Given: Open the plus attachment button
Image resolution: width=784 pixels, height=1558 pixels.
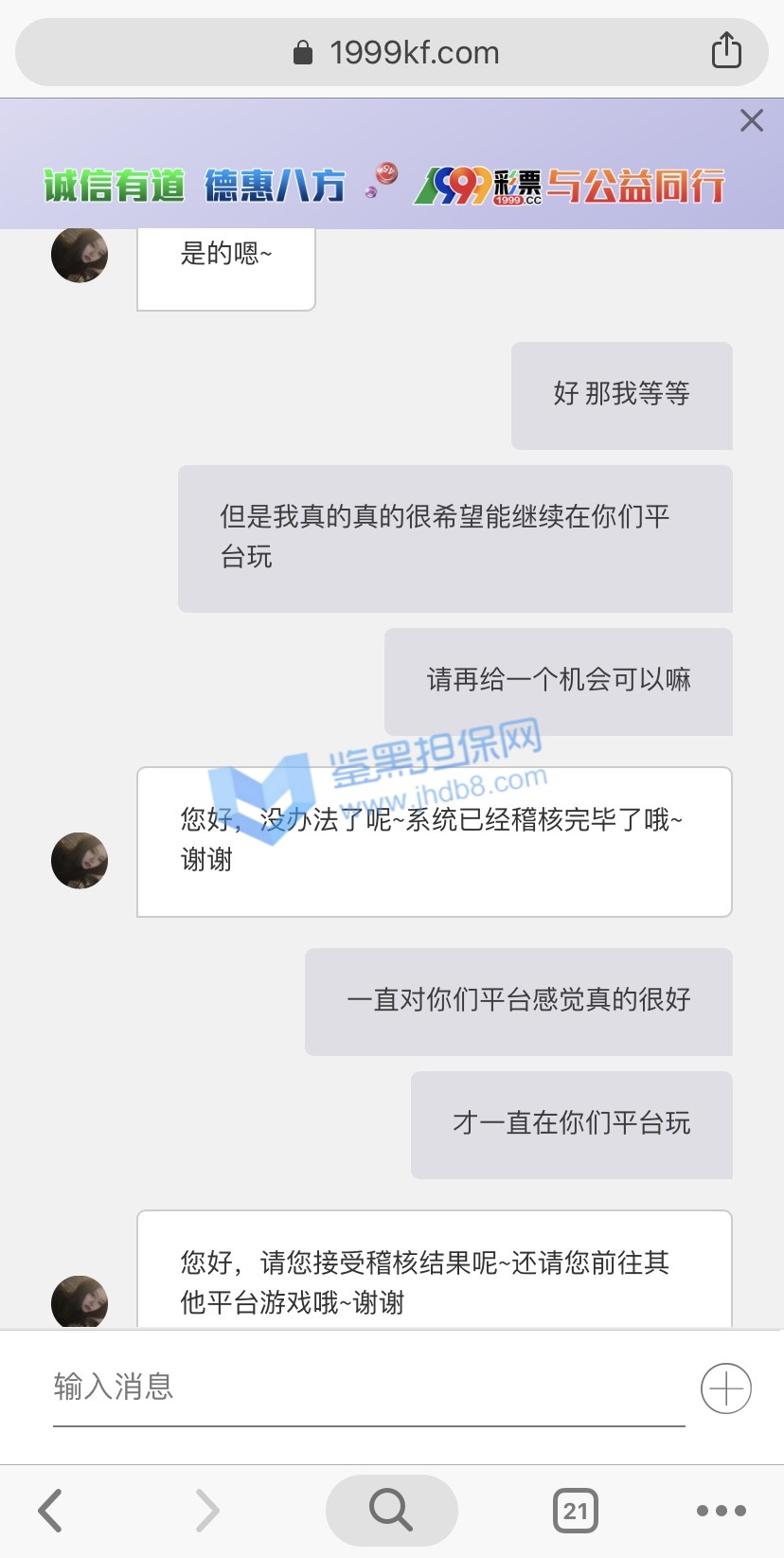Looking at the screenshot, I should tap(726, 1388).
